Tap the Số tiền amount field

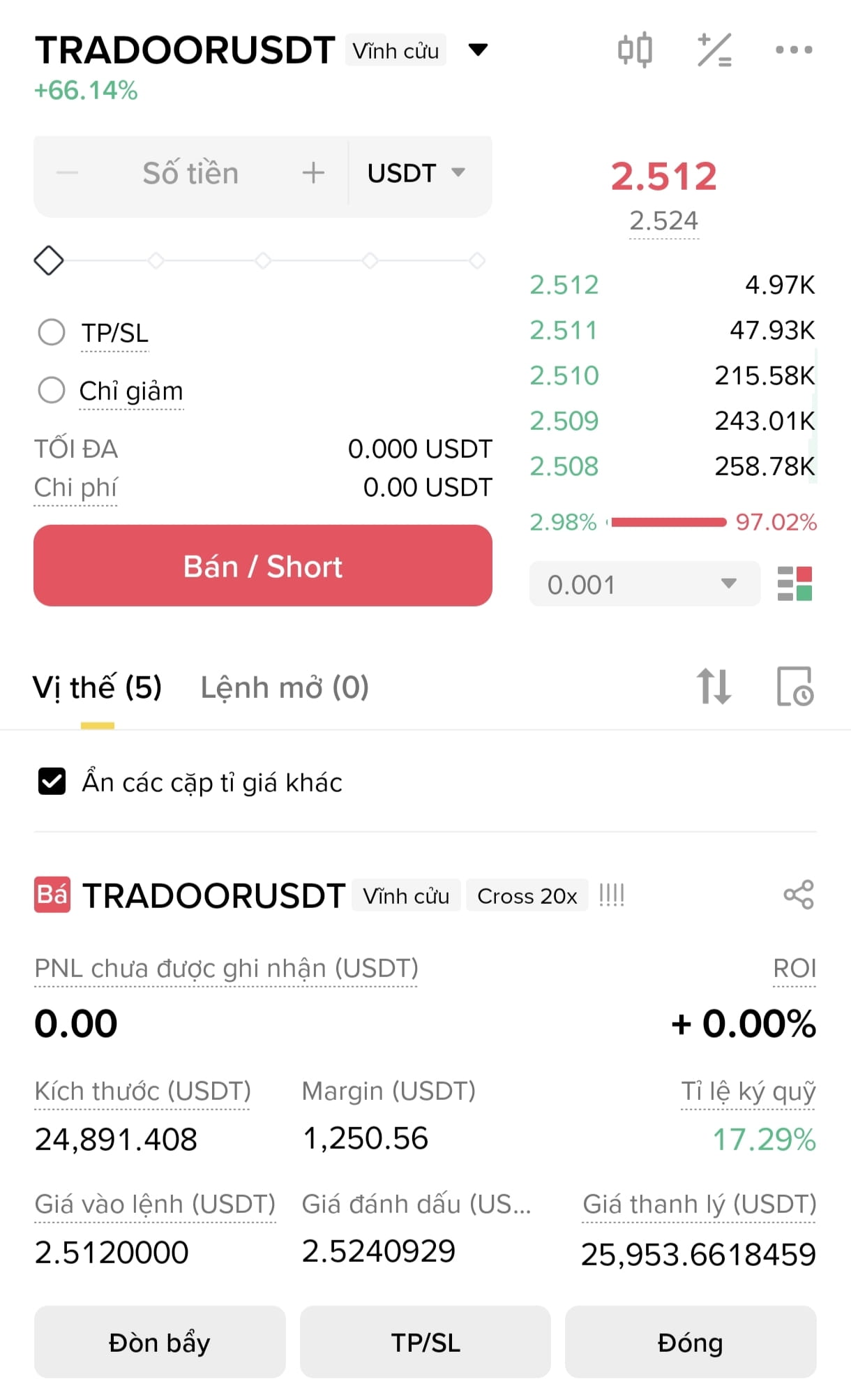(x=190, y=173)
